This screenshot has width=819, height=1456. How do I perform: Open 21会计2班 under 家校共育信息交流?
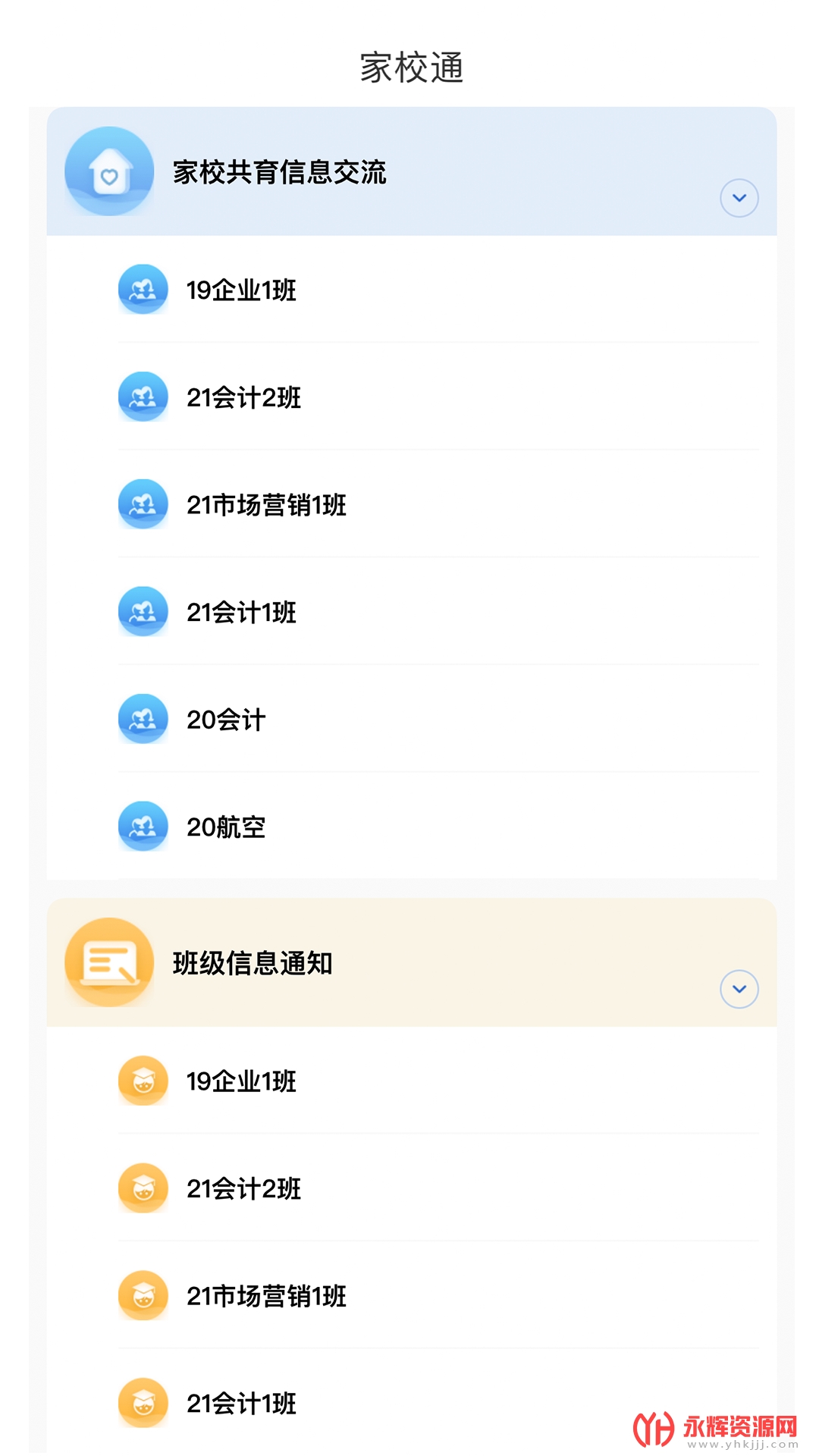pyautogui.click(x=412, y=397)
